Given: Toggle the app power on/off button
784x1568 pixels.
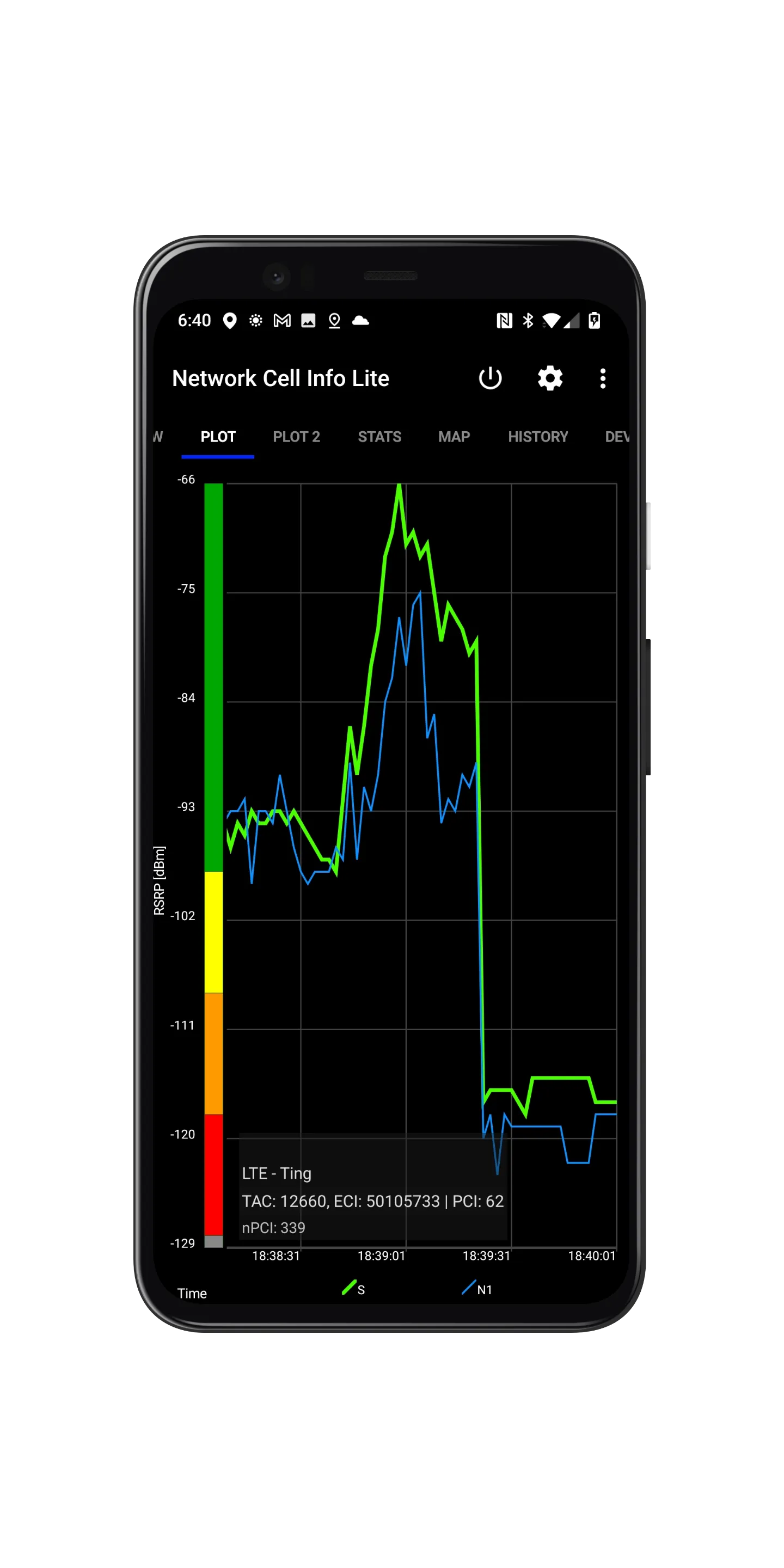Looking at the screenshot, I should (491, 378).
